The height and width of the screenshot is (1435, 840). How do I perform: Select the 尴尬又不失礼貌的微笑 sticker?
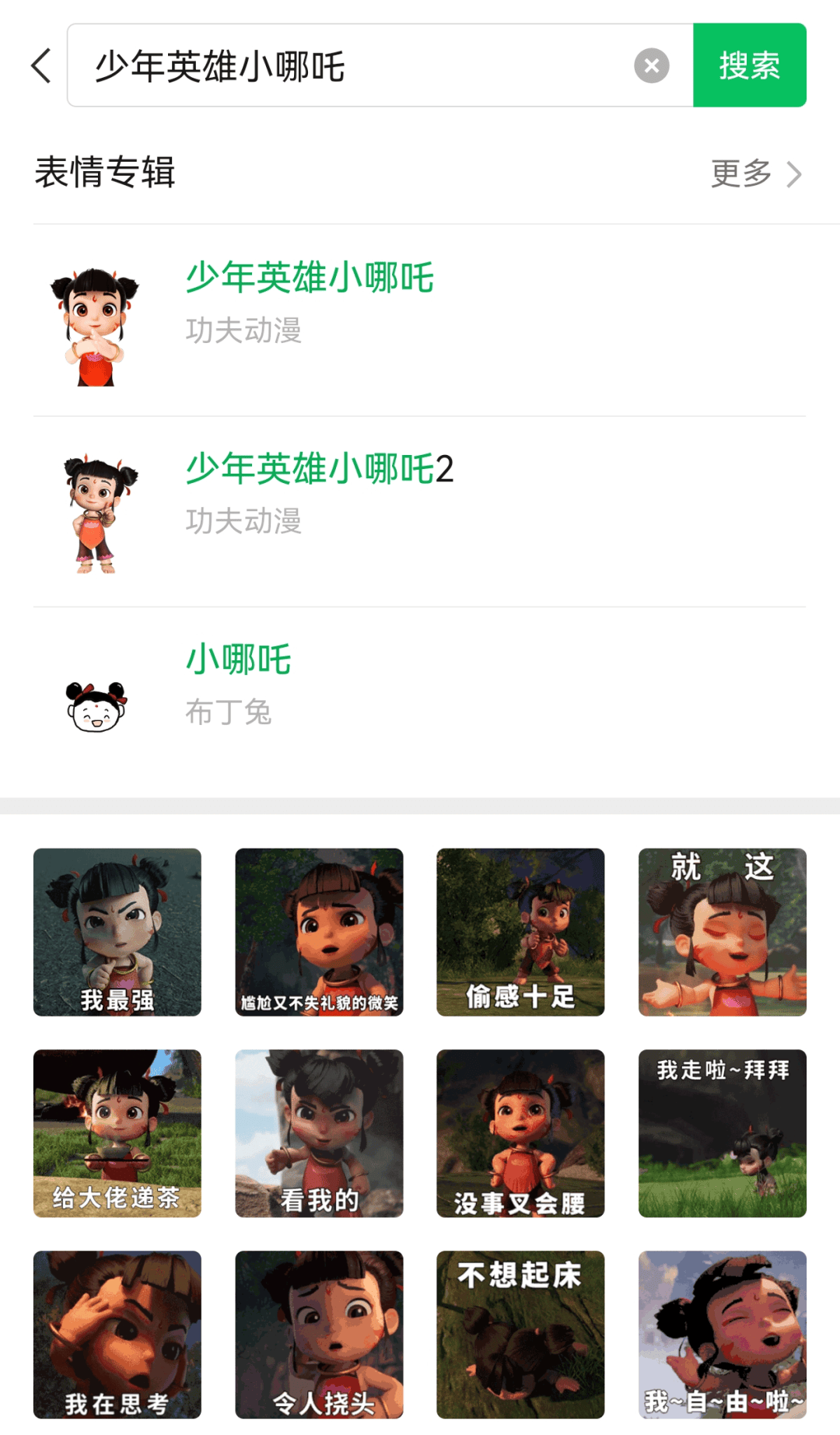[x=319, y=932]
